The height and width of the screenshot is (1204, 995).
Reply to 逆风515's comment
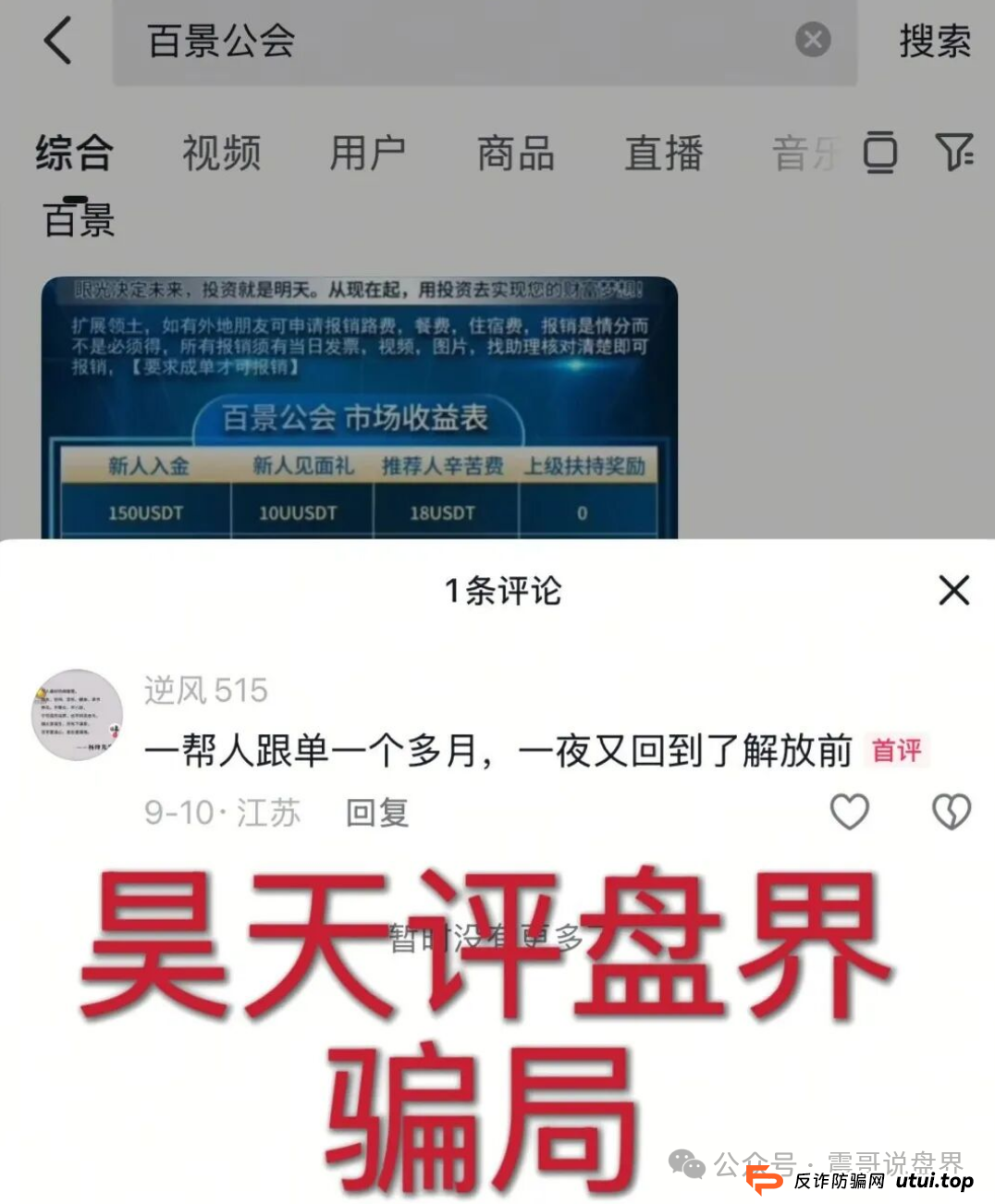point(376,813)
